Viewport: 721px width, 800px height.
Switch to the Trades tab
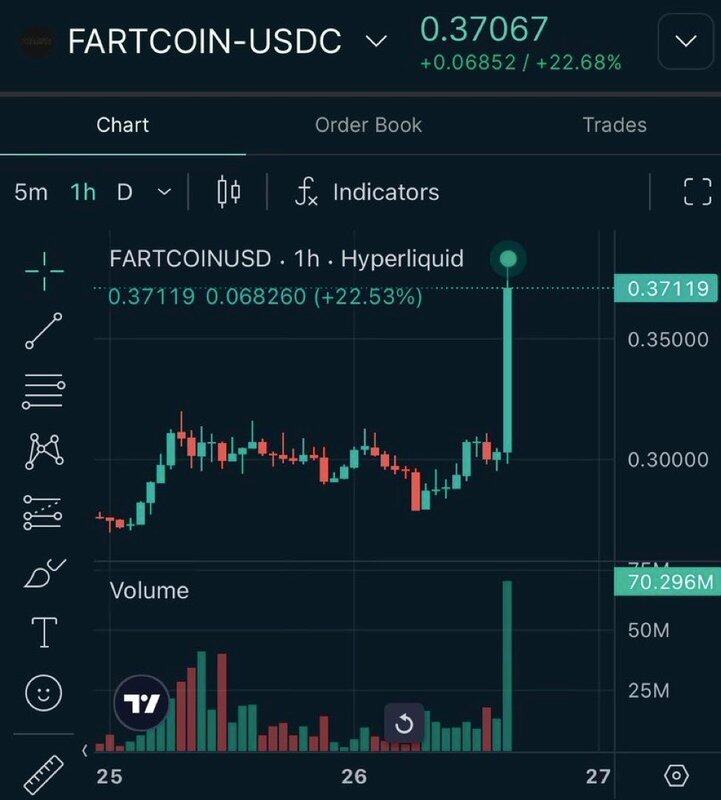pyautogui.click(x=614, y=125)
